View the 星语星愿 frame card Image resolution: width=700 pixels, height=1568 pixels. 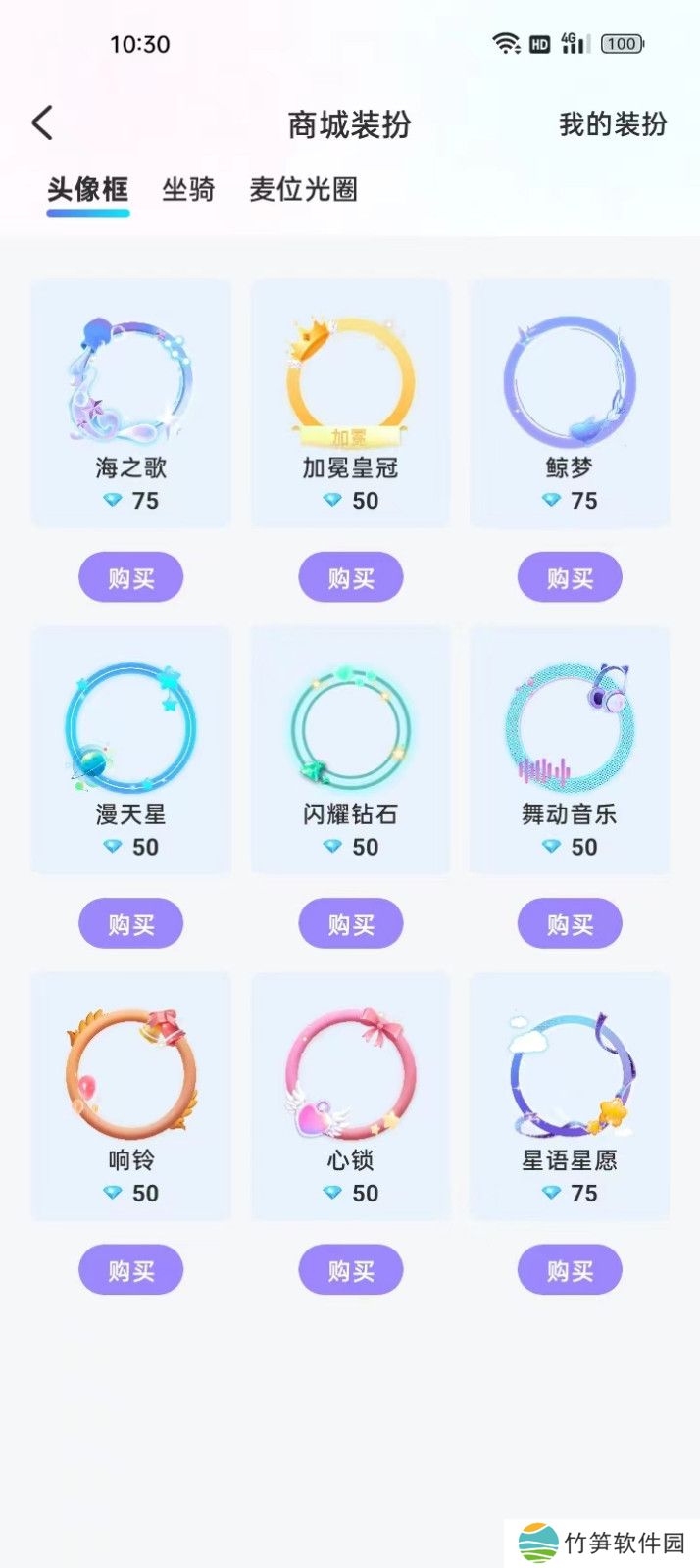(x=570, y=1096)
